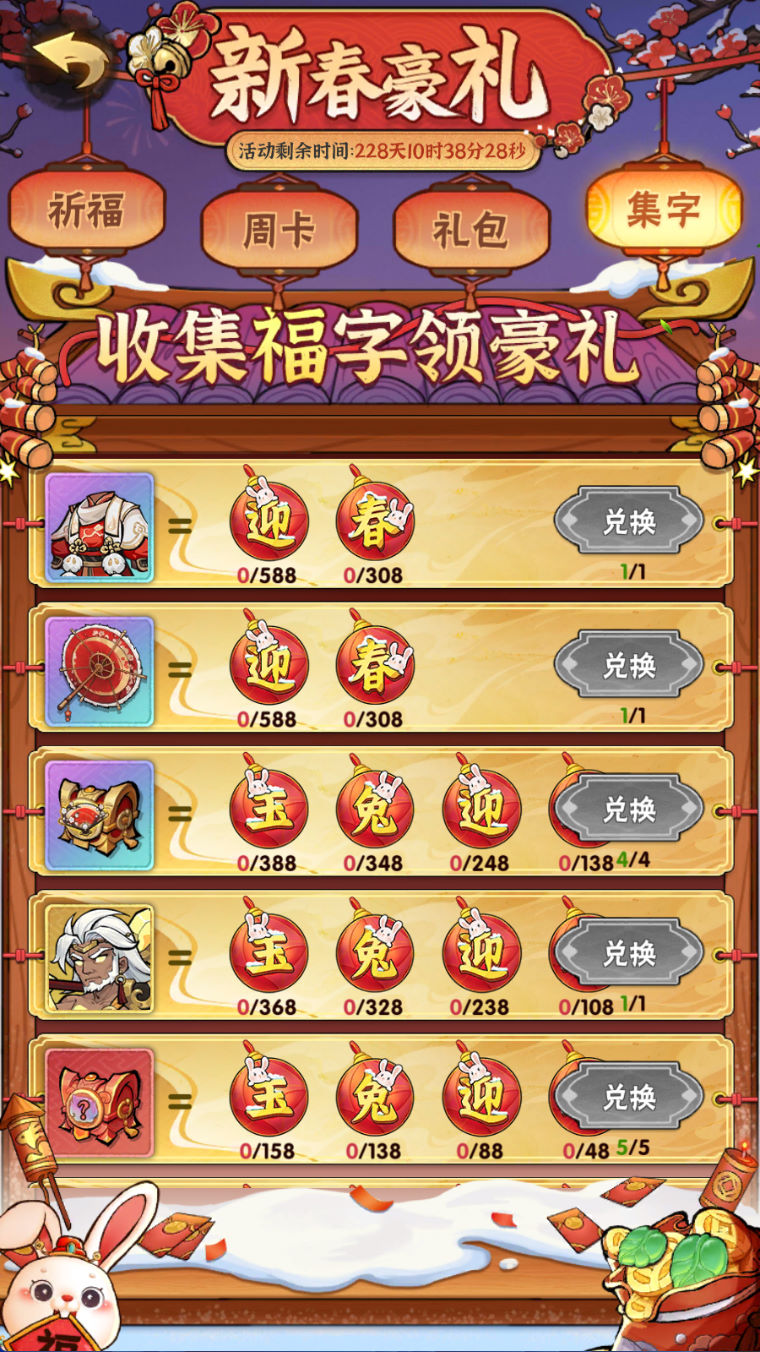This screenshot has width=760, height=1352.
Task: Tap the golden back arrow
Action: tap(70, 62)
